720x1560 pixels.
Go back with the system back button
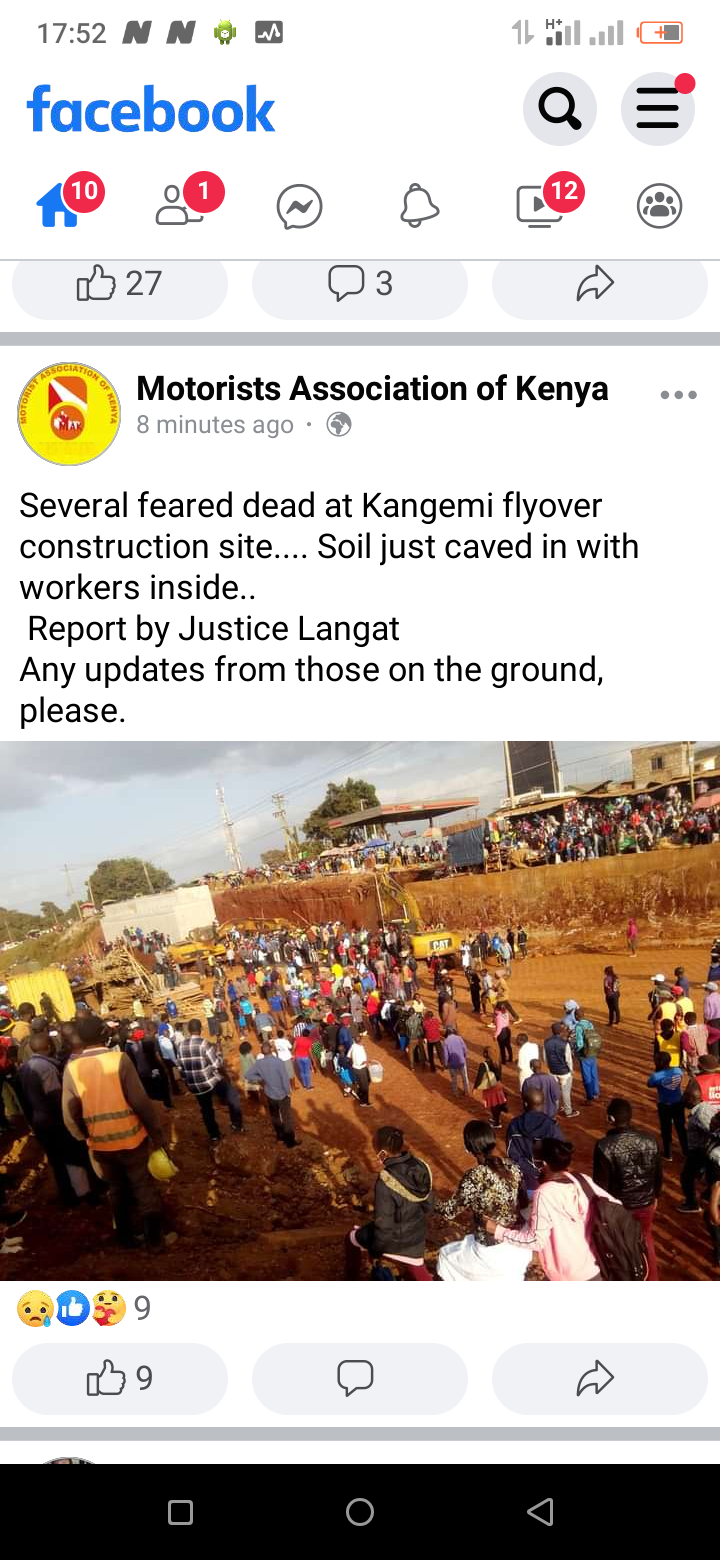[540, 1512]
